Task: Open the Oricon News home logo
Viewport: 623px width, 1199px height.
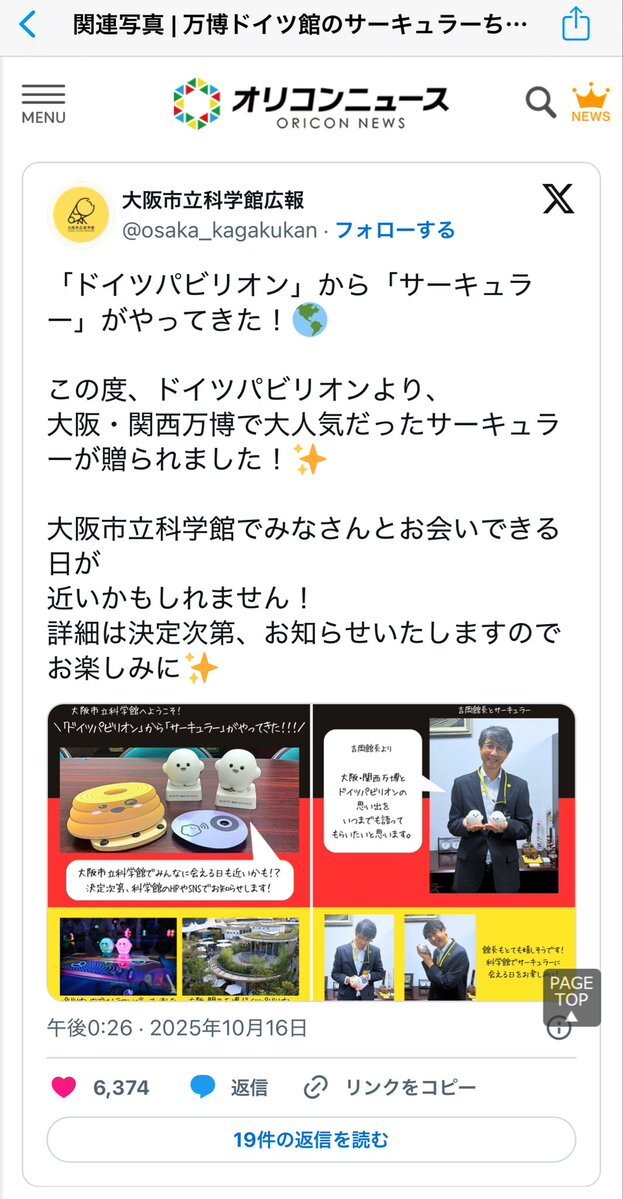Action: [311, 103]
